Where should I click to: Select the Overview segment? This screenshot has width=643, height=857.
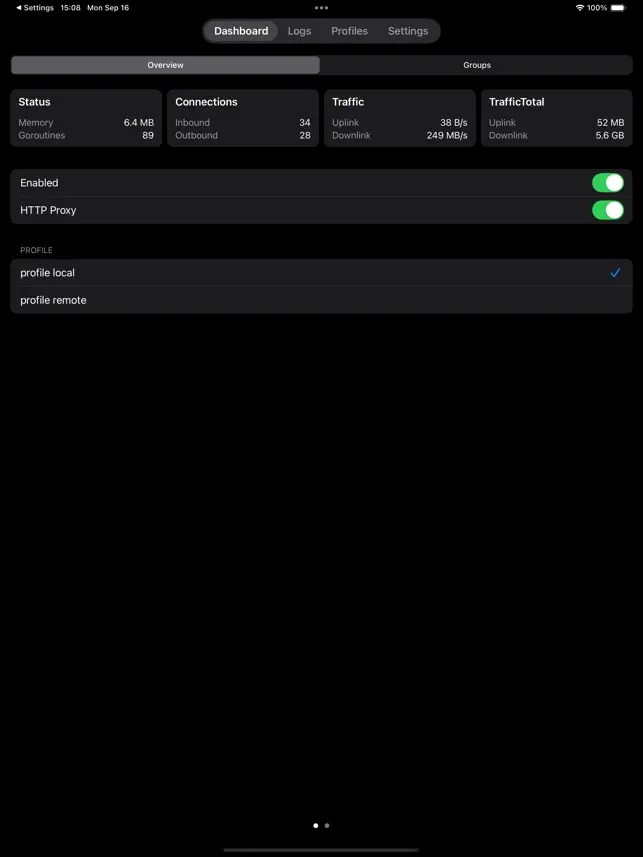point(165,65)
